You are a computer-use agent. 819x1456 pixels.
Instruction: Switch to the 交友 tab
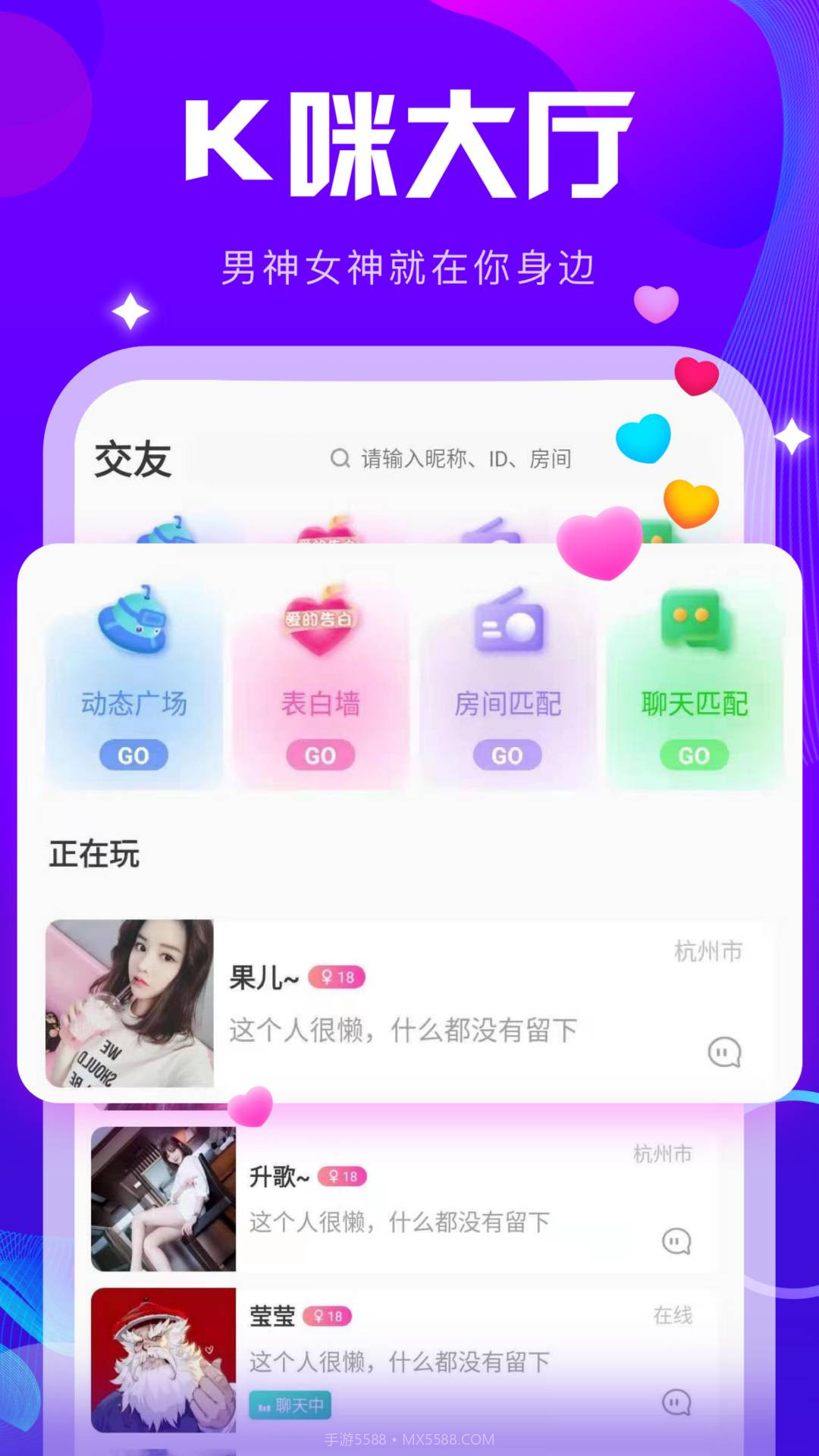(x=133, y=458)
